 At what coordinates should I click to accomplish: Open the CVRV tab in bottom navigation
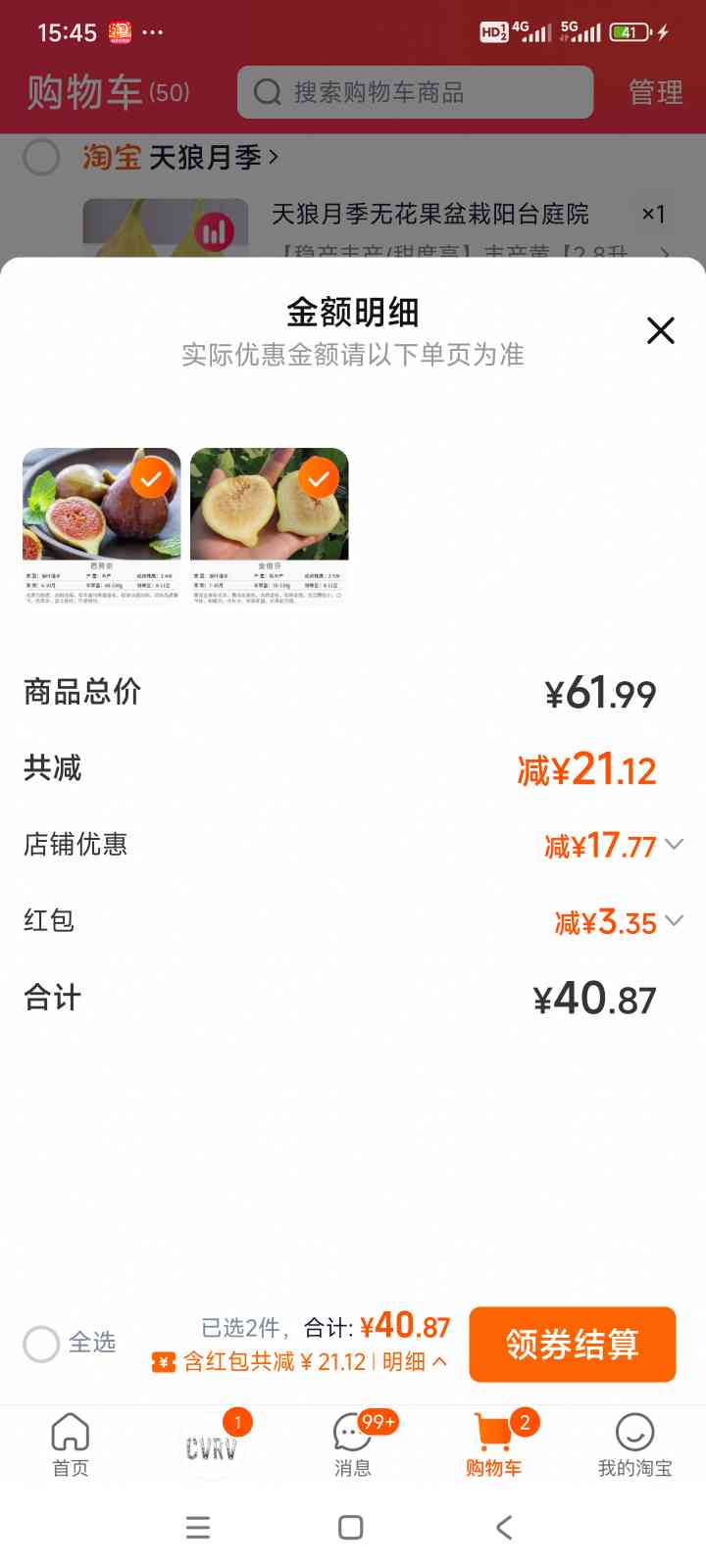tap(212, 1446)
